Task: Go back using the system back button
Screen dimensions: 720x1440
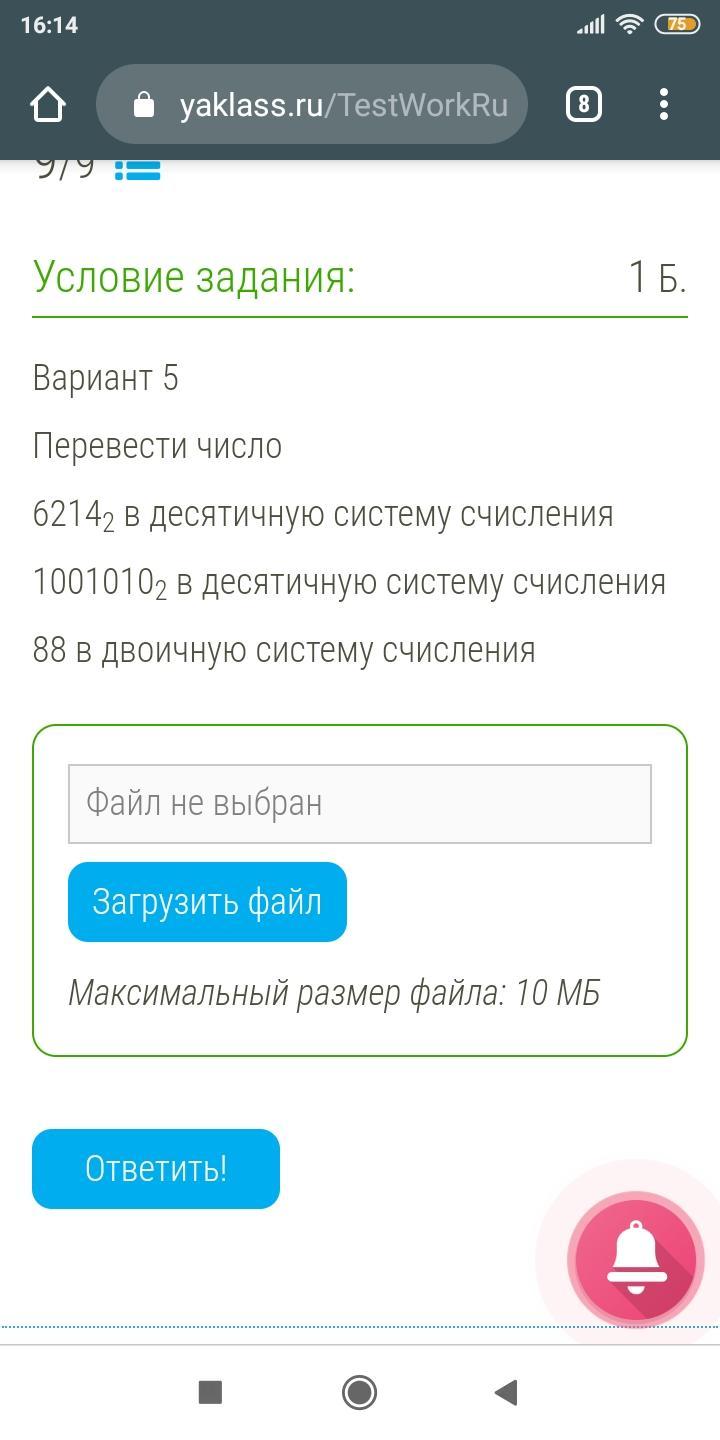Action: pyautogui.click(x=506, y=1392)
